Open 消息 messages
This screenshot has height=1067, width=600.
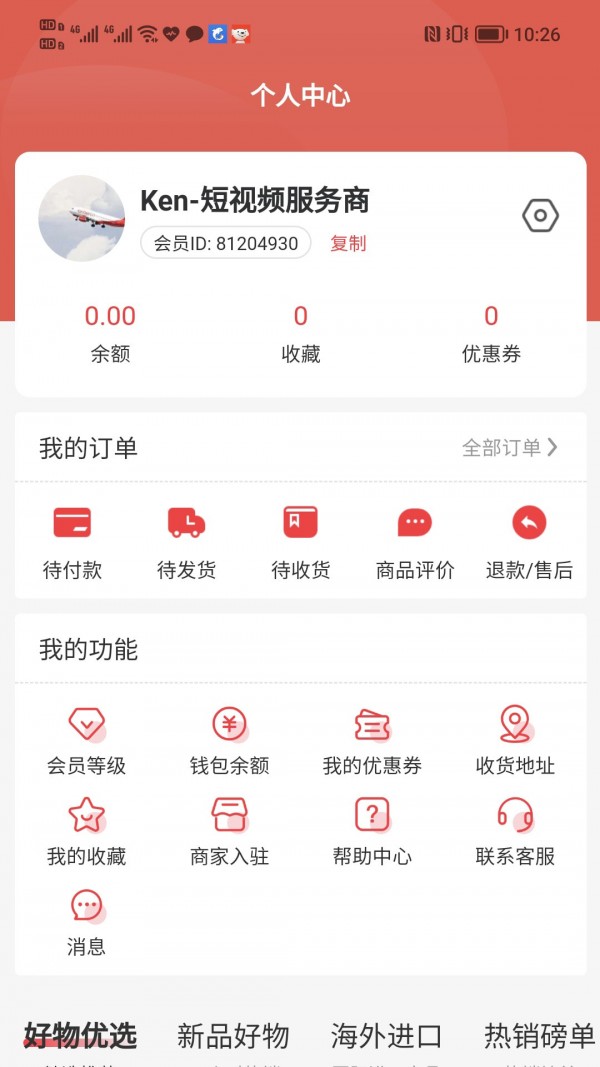pyautogui.click(x=86, y=922)
